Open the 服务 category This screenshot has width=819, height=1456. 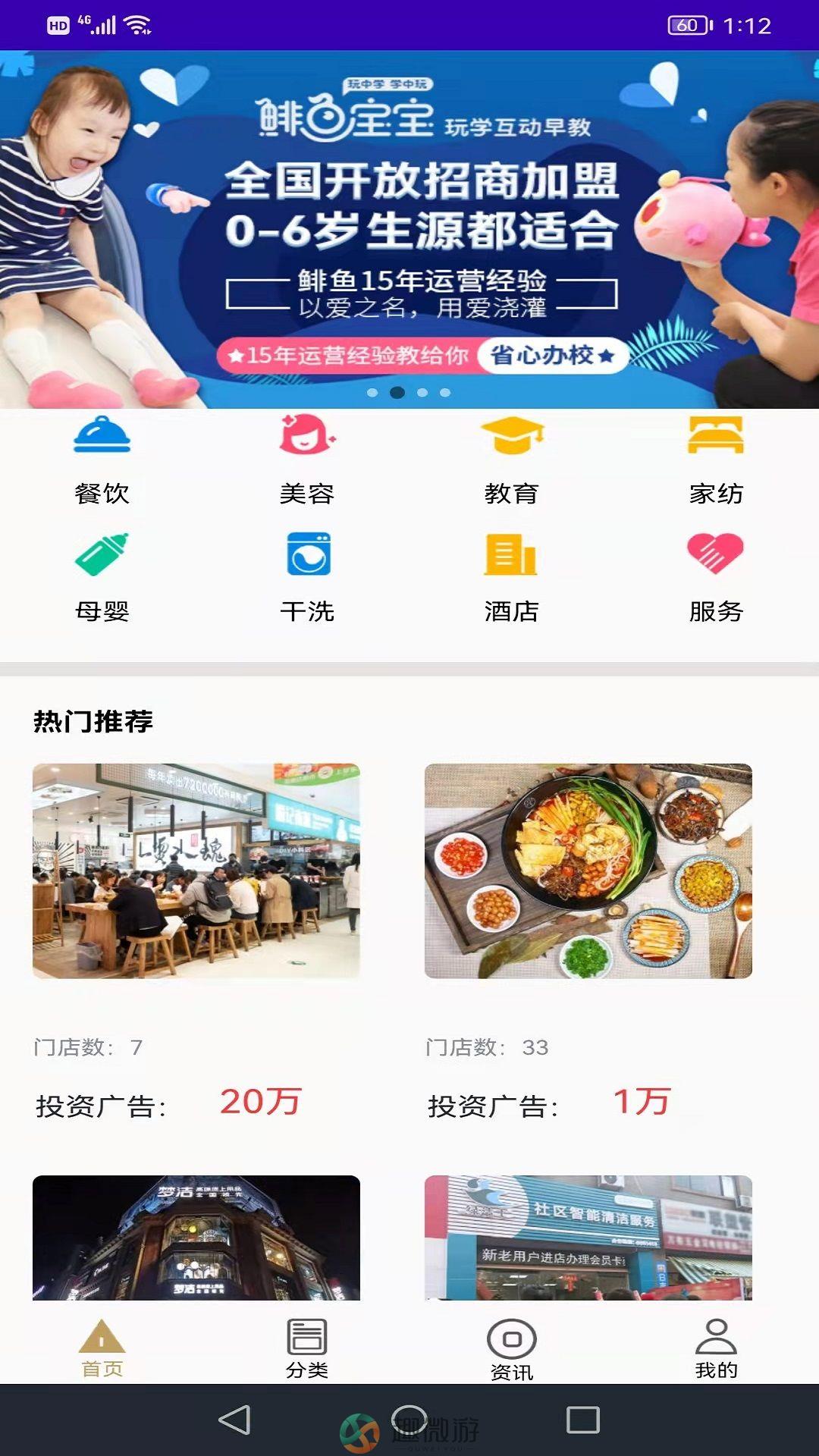point(716,577)
